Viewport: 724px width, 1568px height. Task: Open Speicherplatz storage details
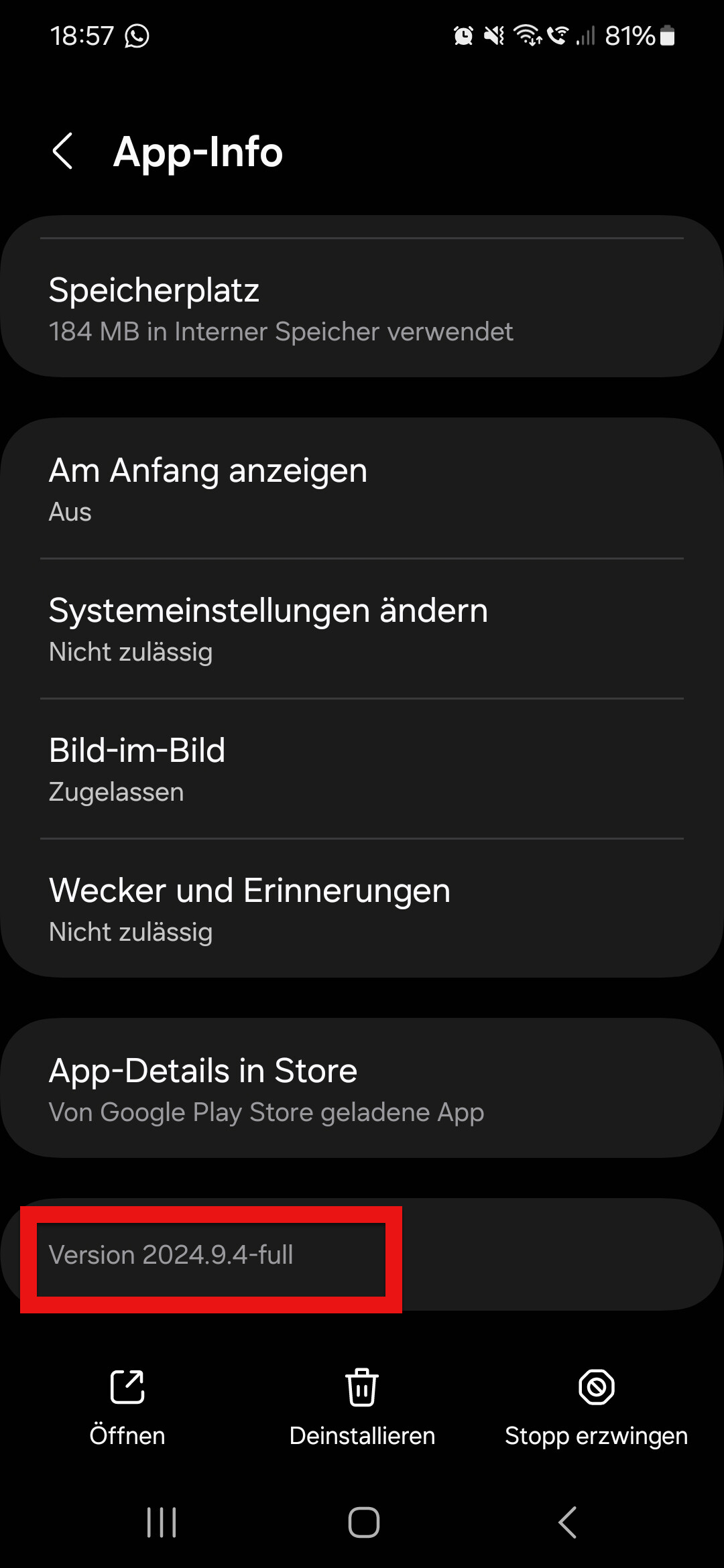click(362, 308)
